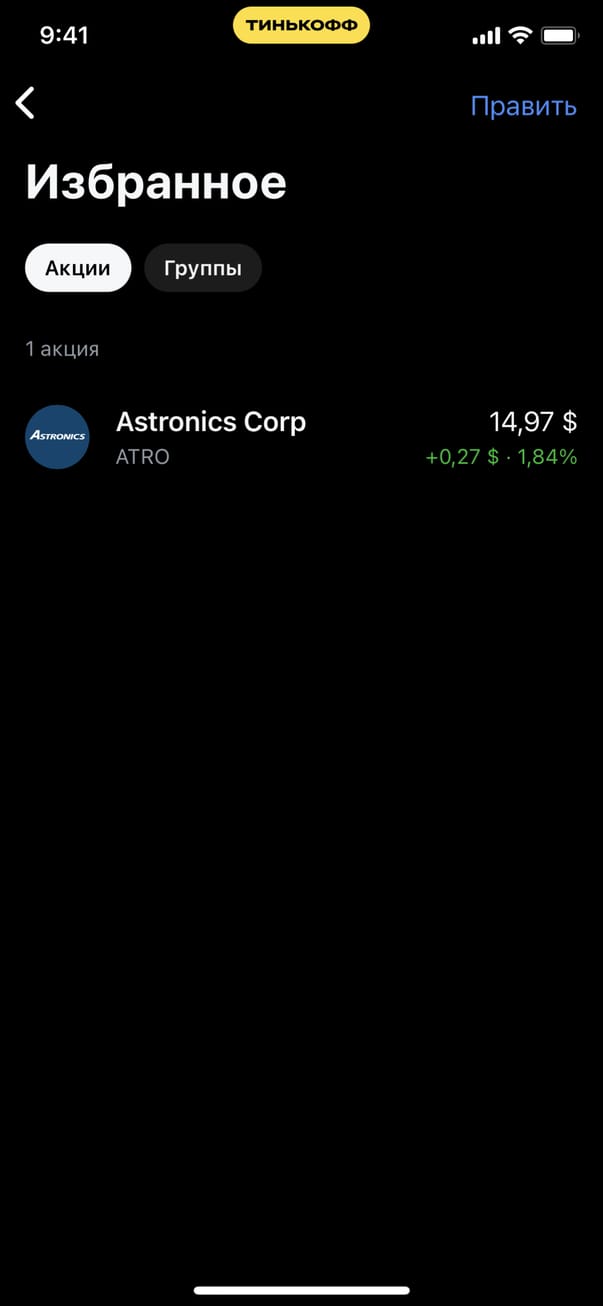603x1306 pixels.
Task: Select the Акции tab
Action: 78,268
